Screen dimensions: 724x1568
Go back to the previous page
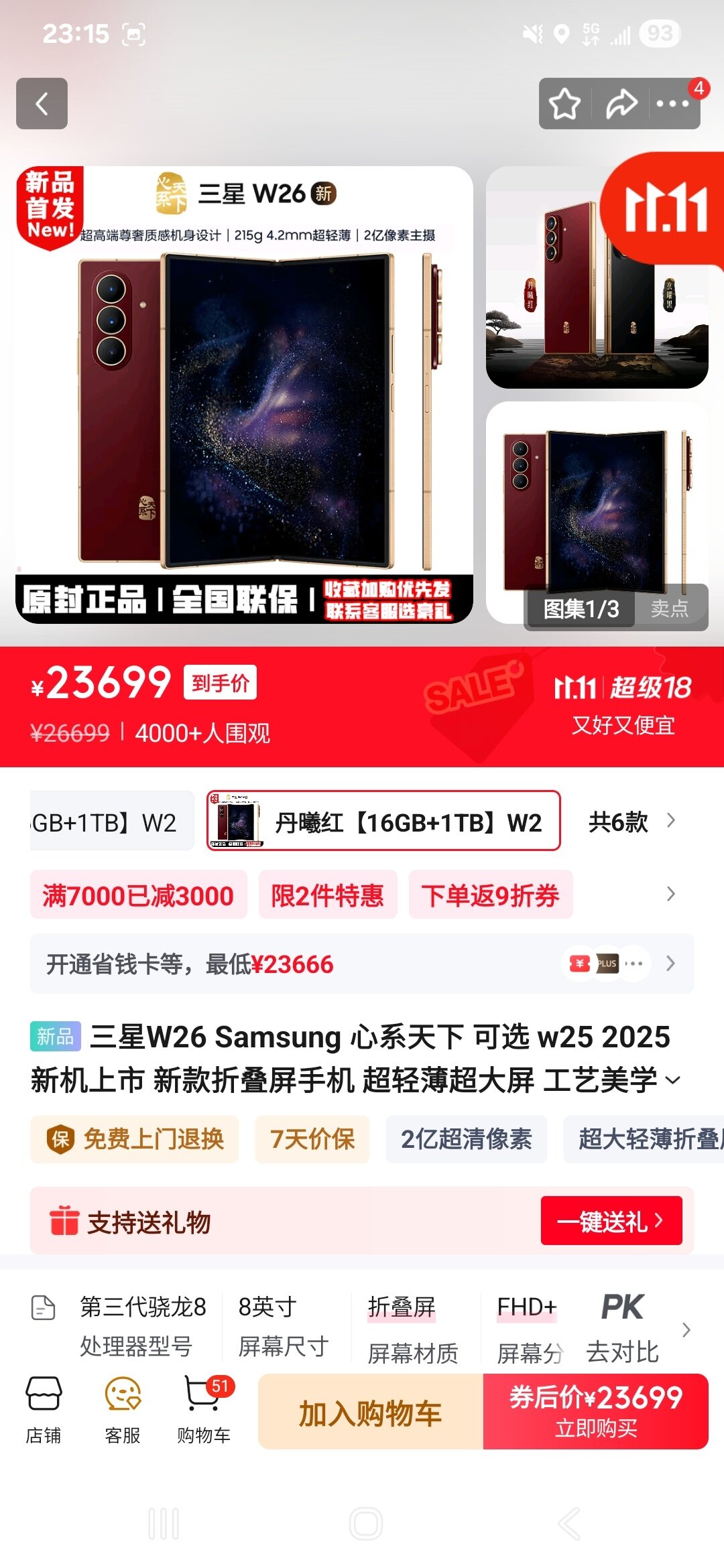click(x=42, y=104)
